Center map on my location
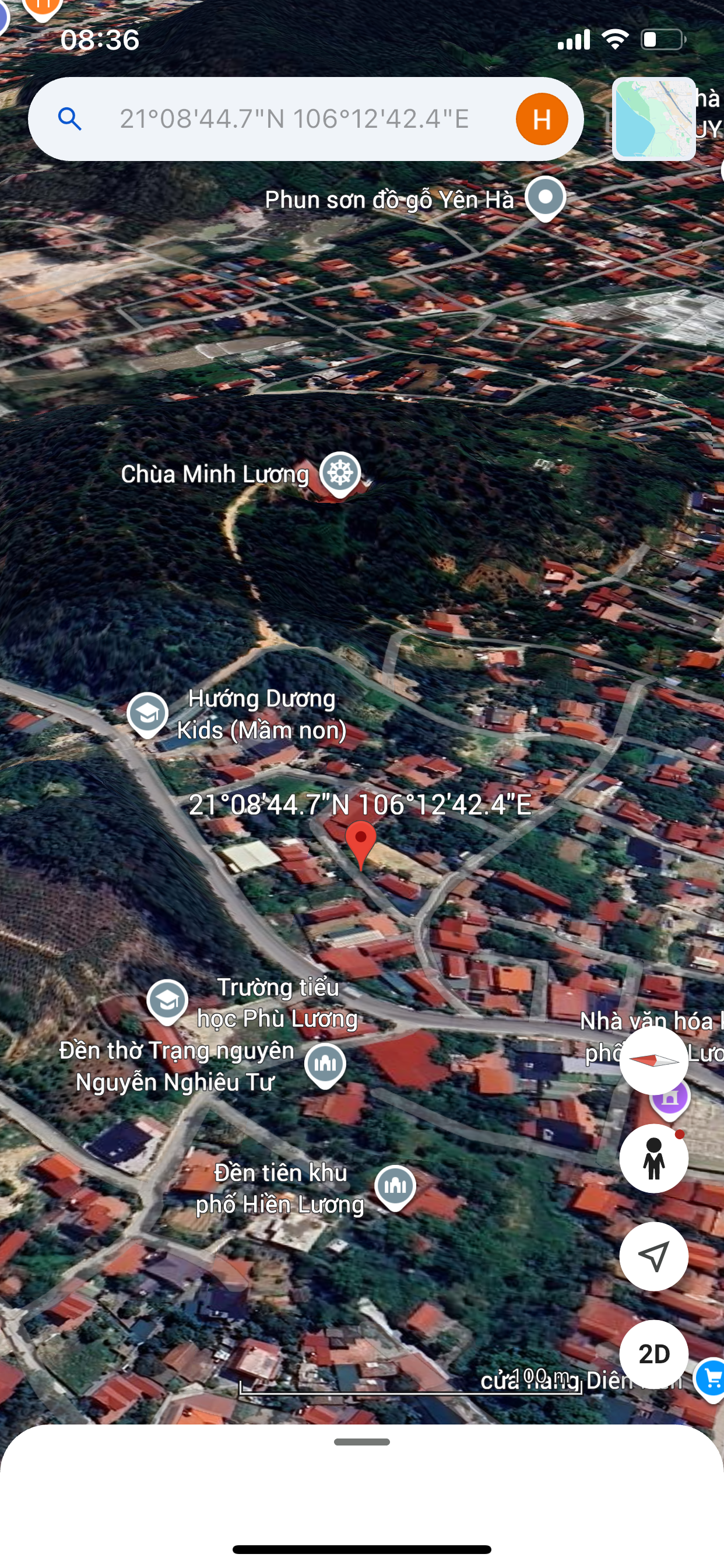 pos(653,1256)
